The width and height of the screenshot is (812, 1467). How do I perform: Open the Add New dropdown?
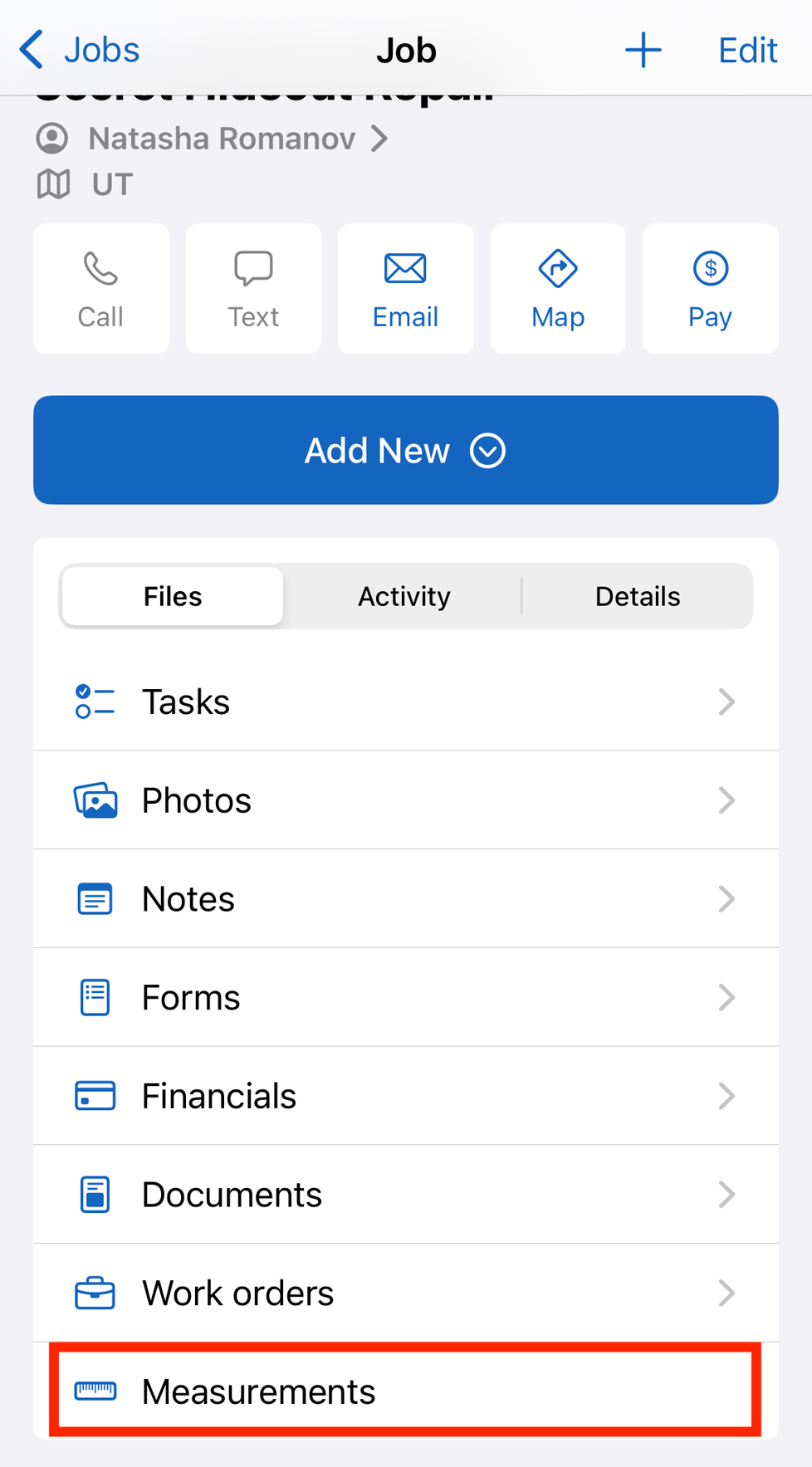(x=405, y=450)
